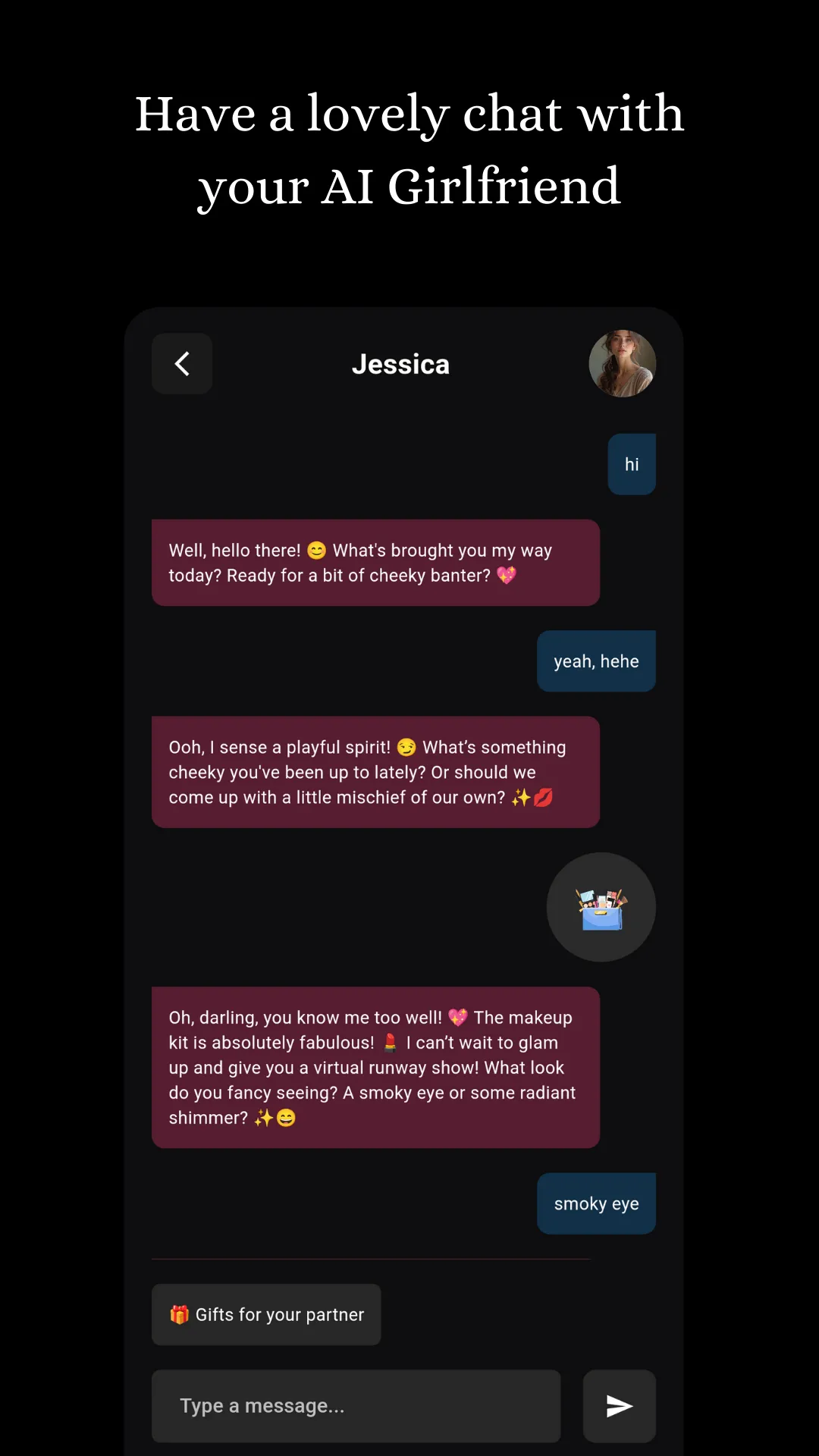Select the 'hi' message bubble
Image resolution: width=819 pixels, height=1456 pixels.
point(632,463)
